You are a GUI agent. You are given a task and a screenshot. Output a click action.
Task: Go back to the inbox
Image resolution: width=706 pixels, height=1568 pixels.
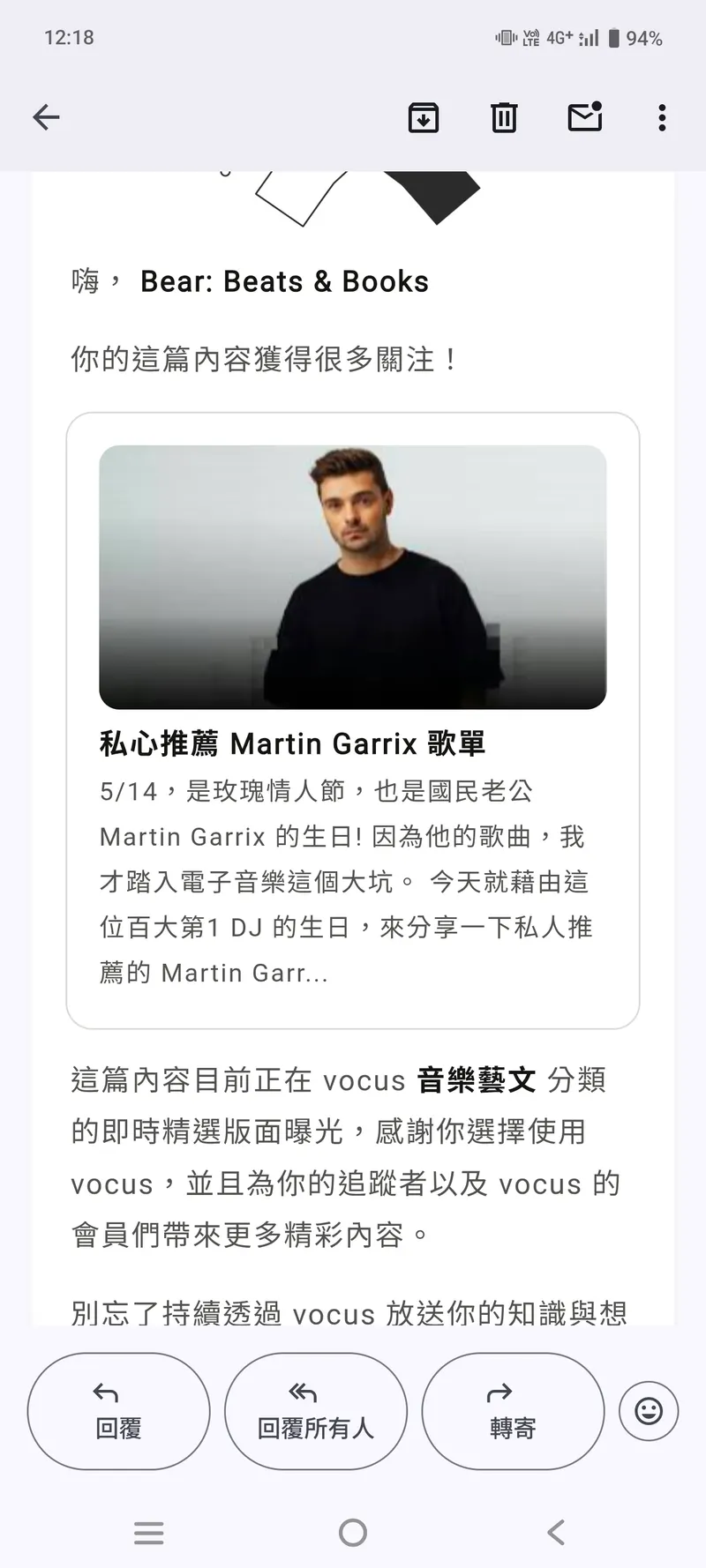46,117
